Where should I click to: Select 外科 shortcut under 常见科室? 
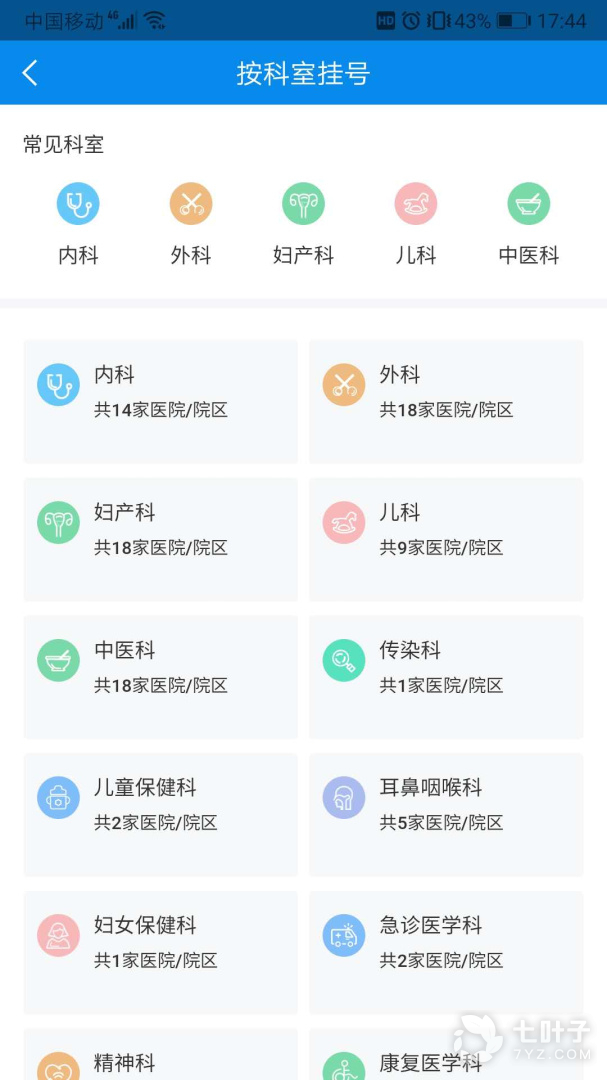[191, 224]
